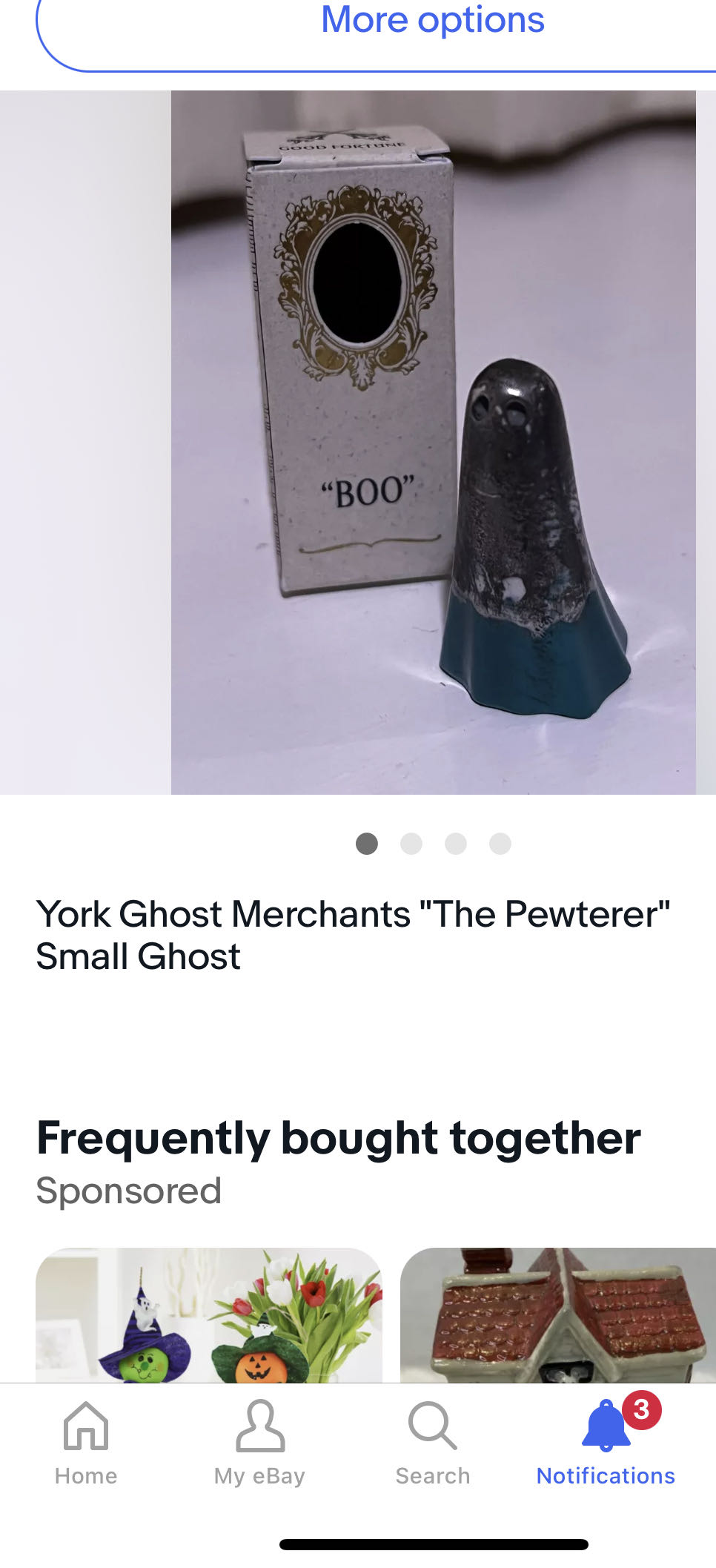
Task: Switch to the My eBay tab
Action: click(259, 1443)
